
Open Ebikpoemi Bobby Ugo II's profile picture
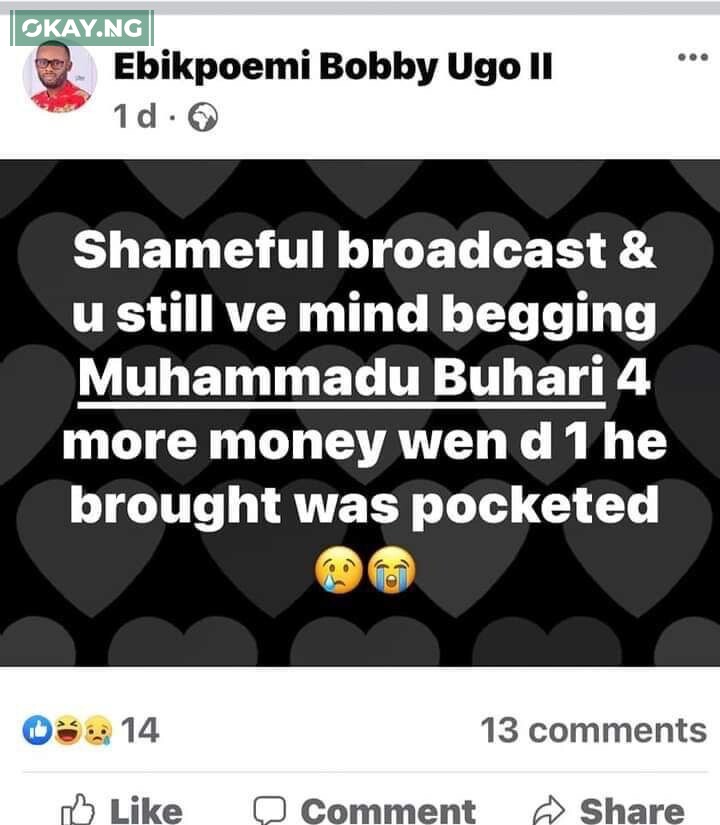[x=60, y=78]
